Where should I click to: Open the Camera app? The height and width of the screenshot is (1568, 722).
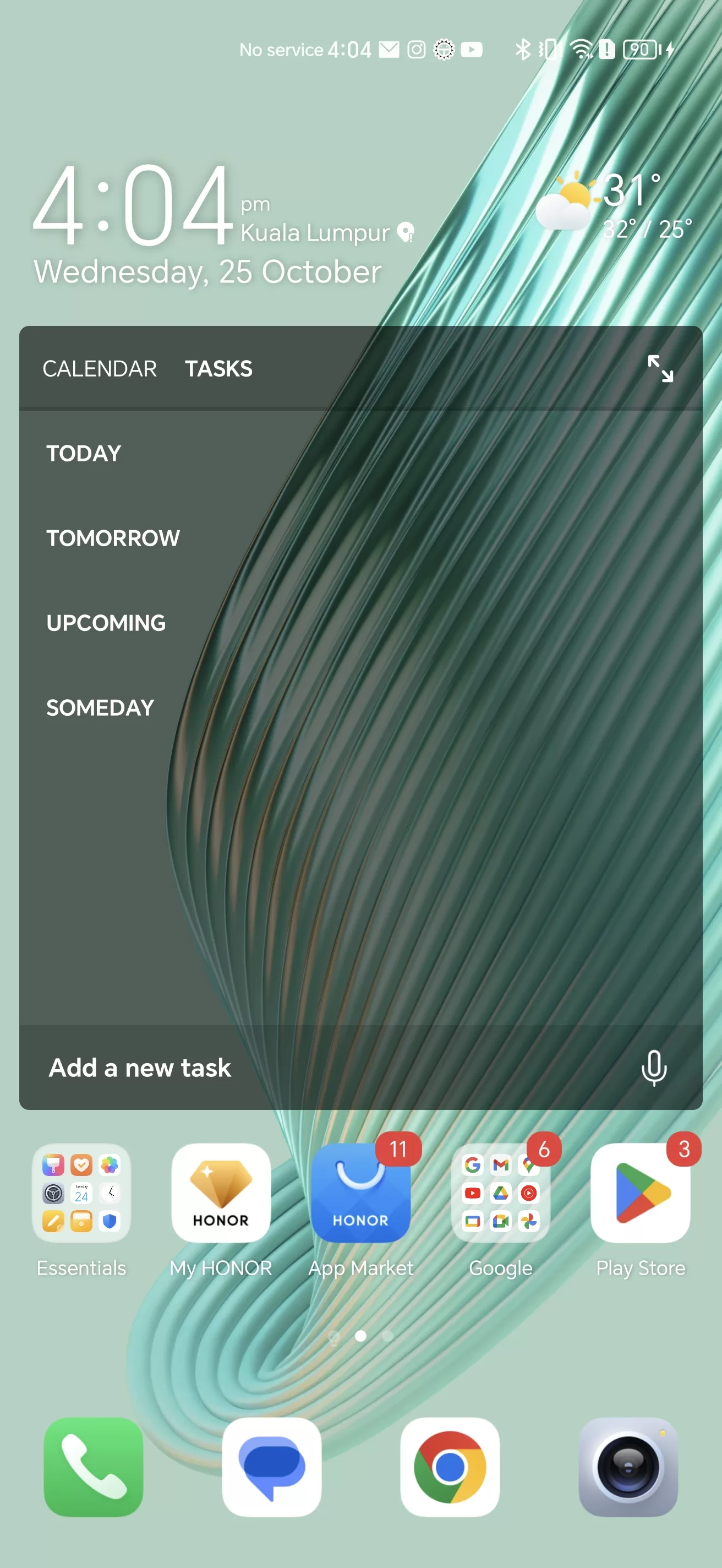tap(628, 1467)
